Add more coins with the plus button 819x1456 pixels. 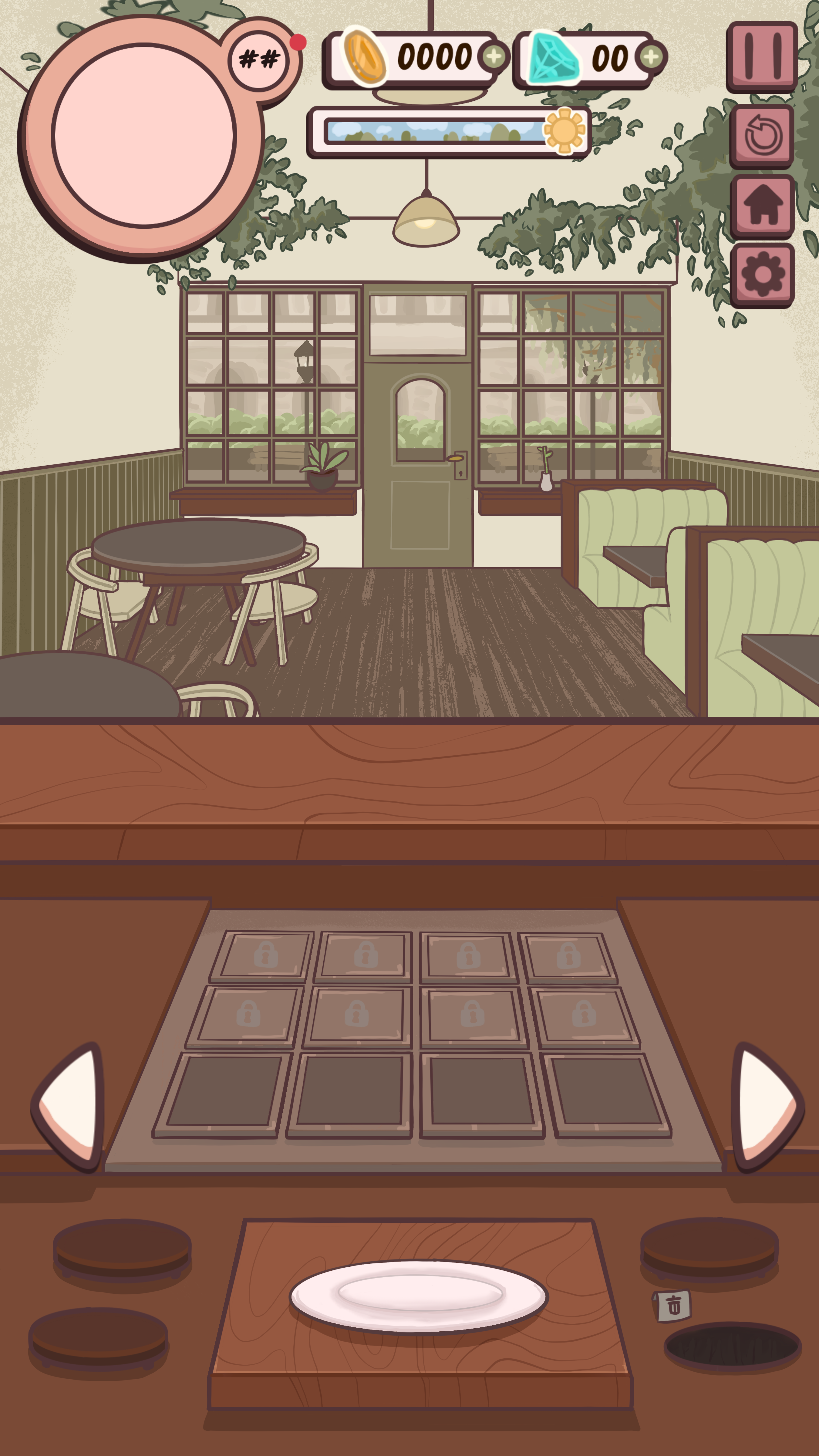pyautogui.click(x=494, y=56)
